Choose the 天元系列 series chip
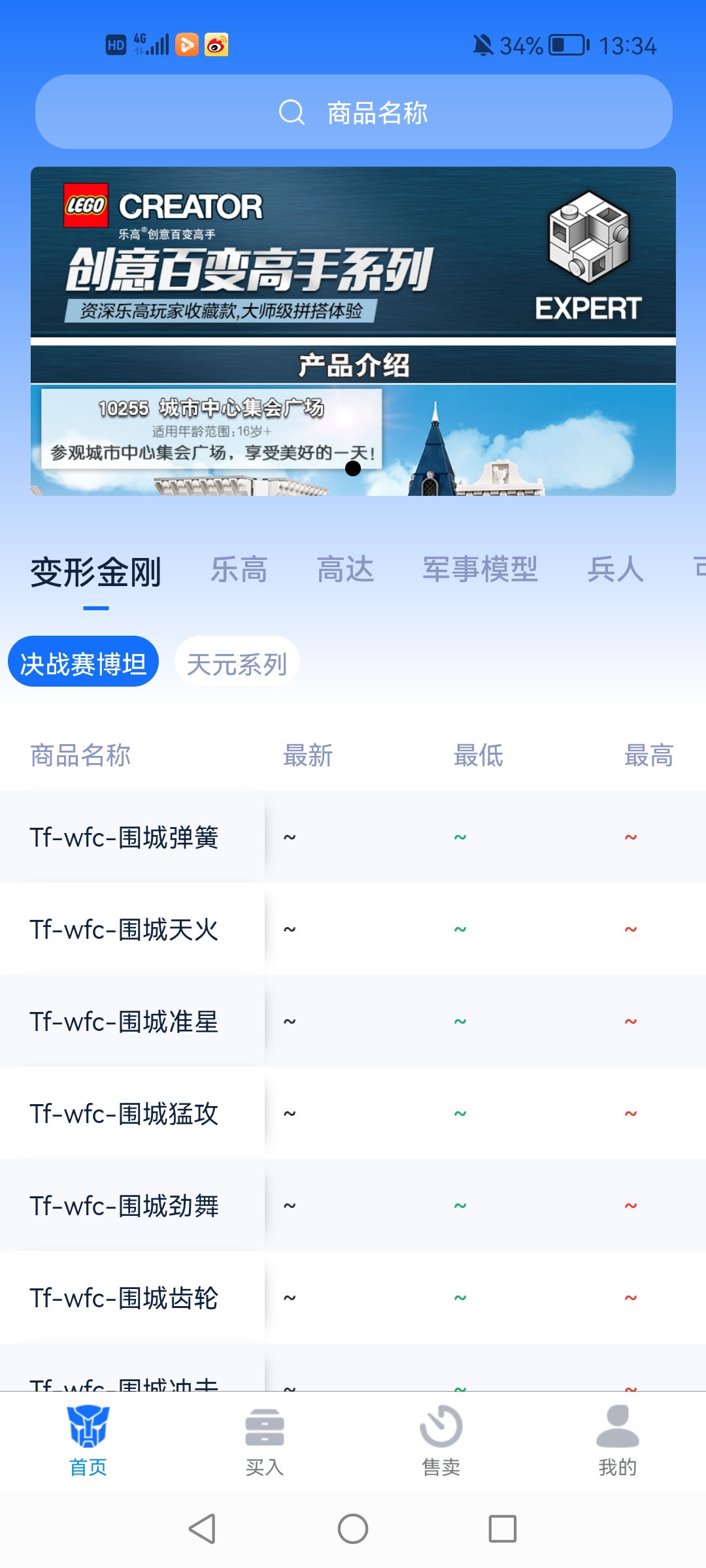706x1568 pixels. (x=237, y=662)
